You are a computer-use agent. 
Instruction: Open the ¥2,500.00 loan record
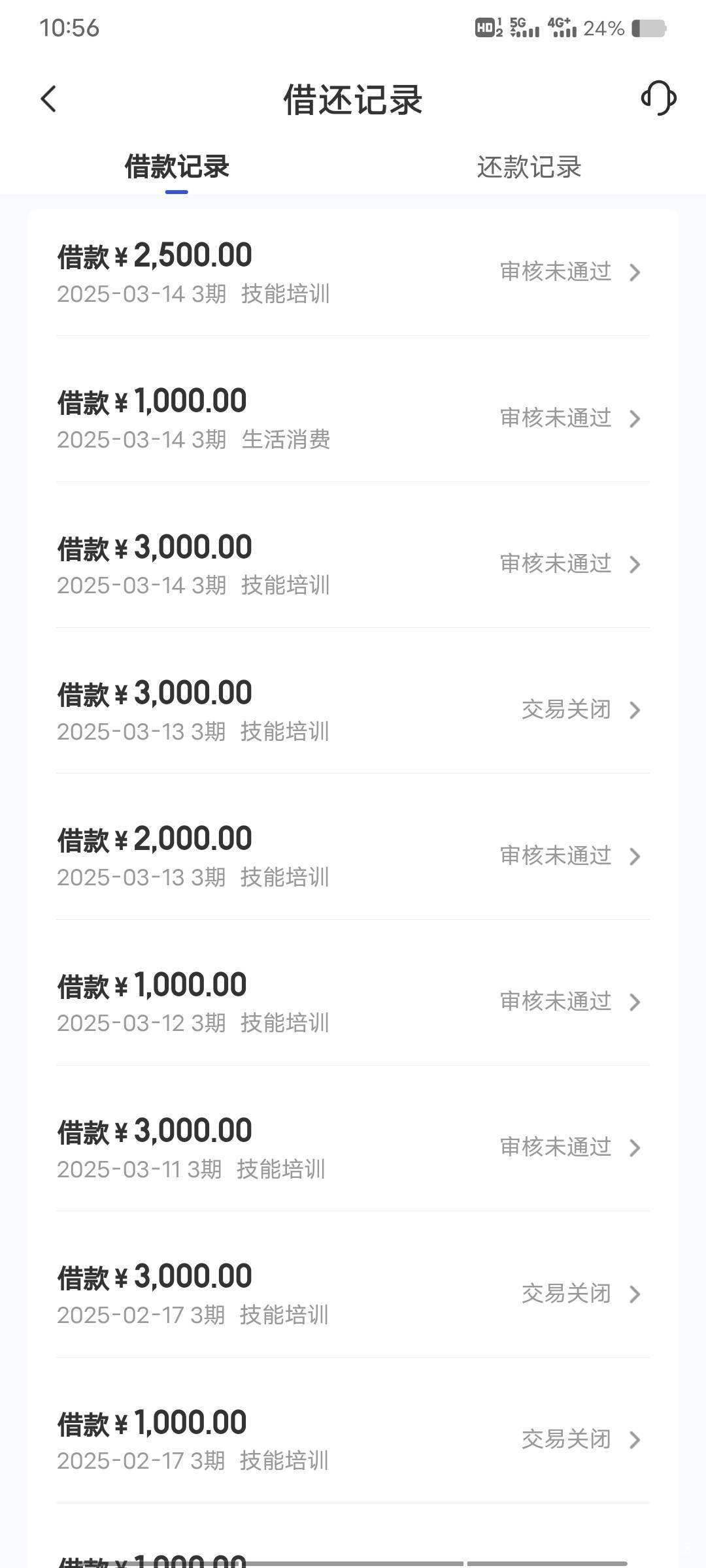click(x=353, y=272)
